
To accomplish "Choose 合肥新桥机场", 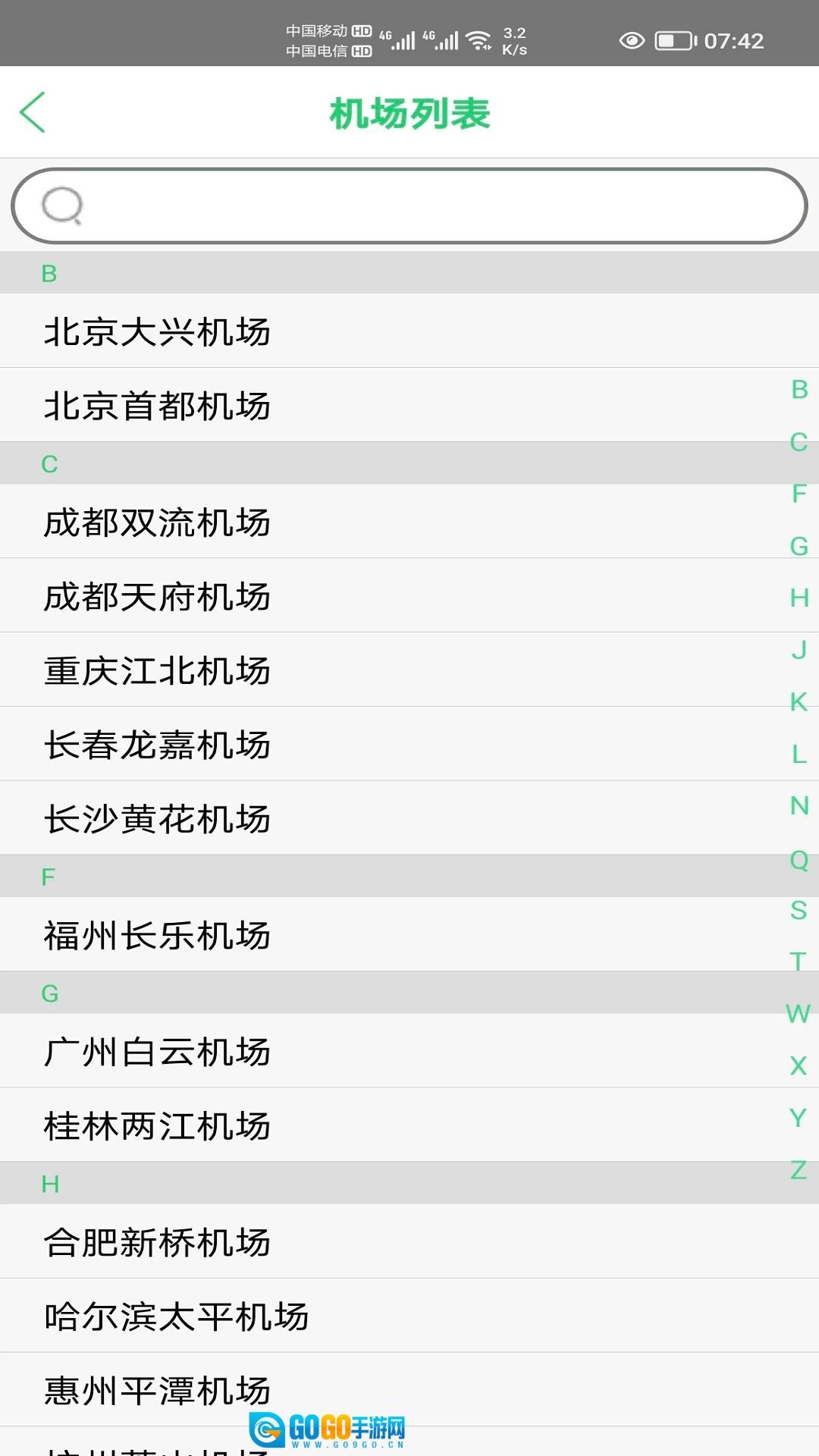I will [158, 1242].
